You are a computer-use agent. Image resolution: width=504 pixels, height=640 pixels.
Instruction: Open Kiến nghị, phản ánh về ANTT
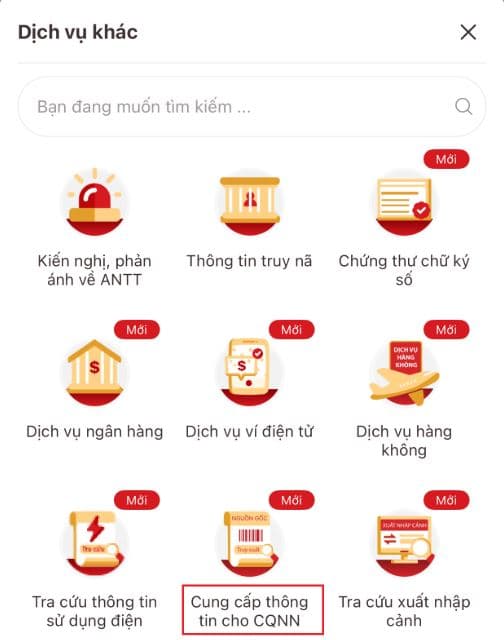95,228
